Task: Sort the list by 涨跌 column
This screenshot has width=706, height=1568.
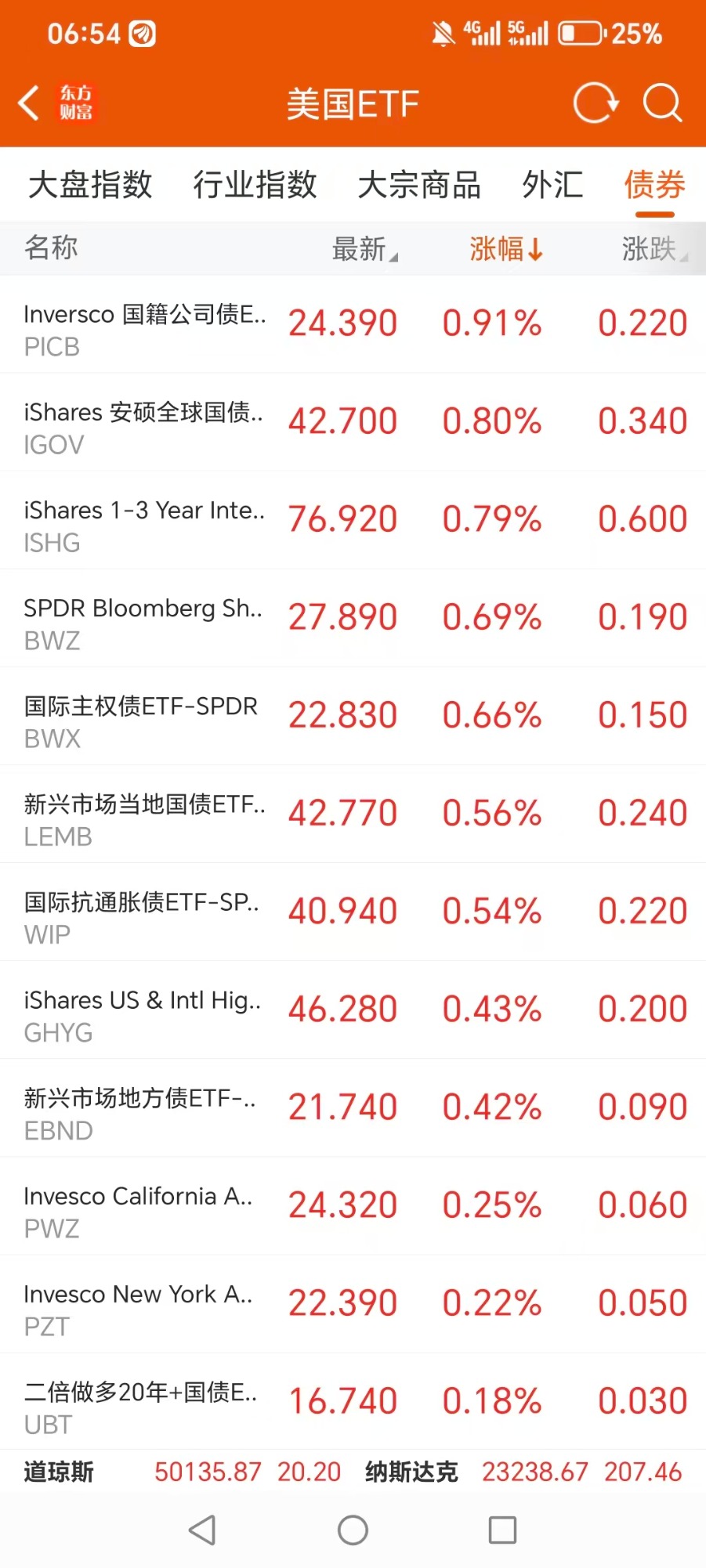Action: pos(653,249)
